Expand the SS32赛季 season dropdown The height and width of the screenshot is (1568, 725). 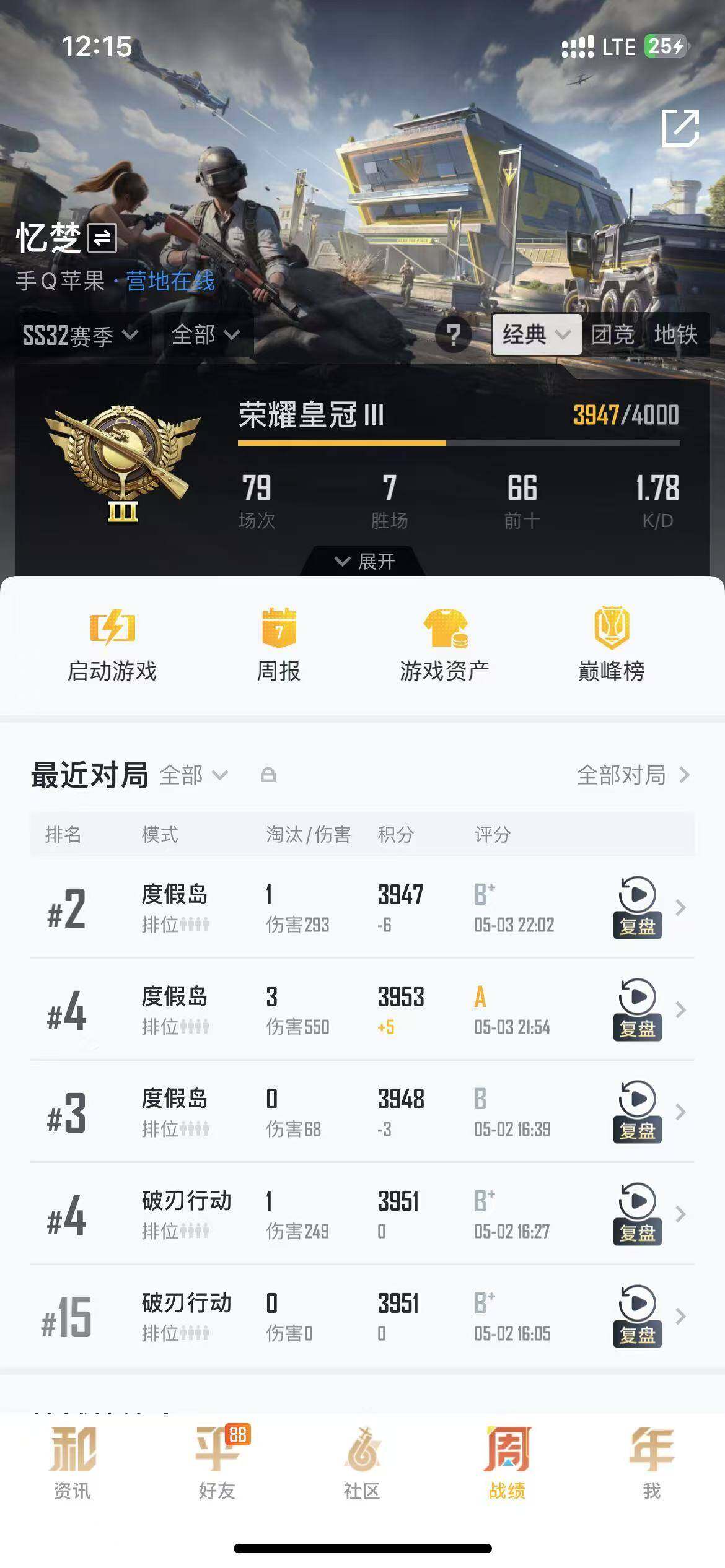81,336
